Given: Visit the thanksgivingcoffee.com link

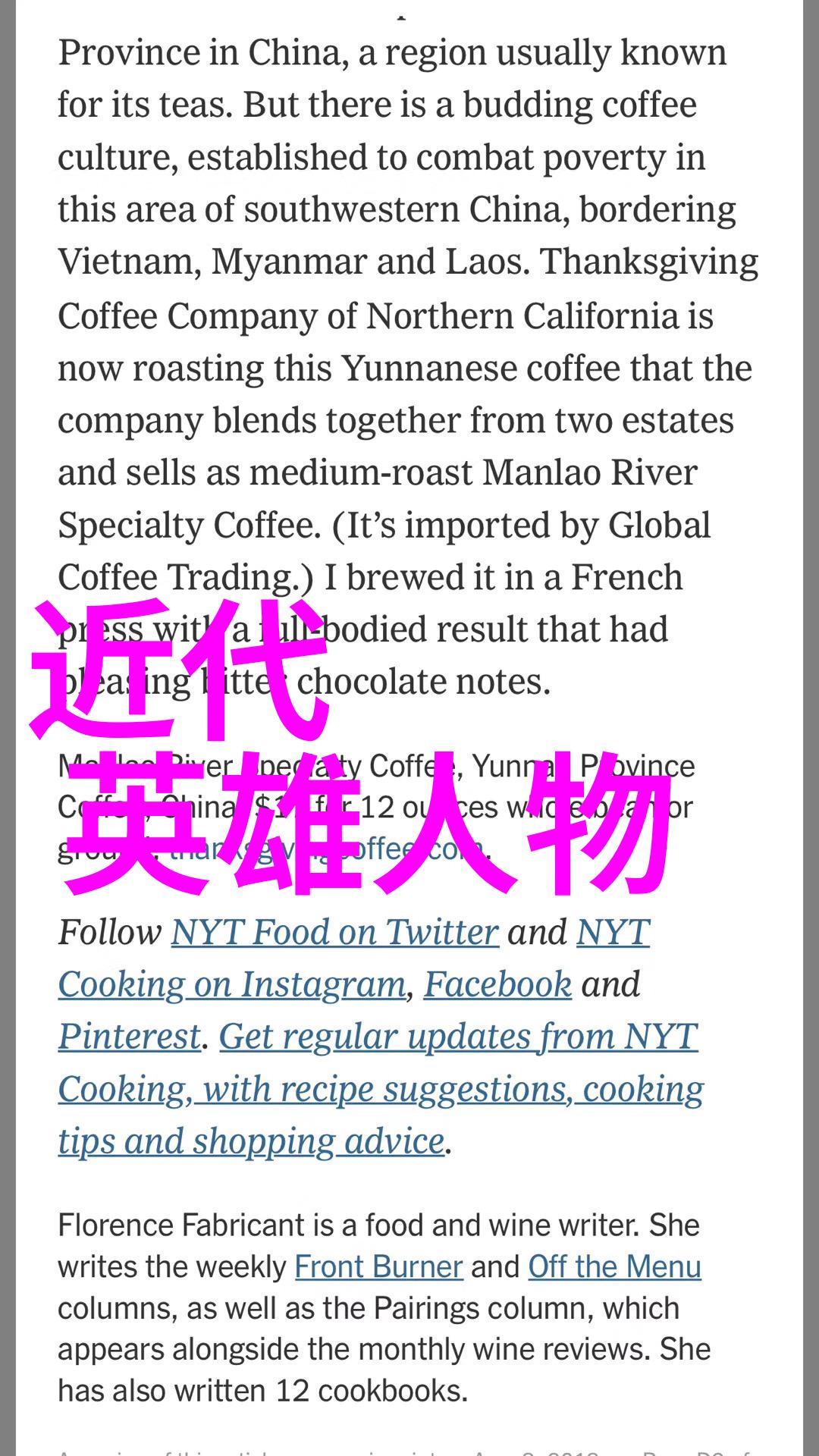Looking at the screenshot, I should [x=326, y=849].
